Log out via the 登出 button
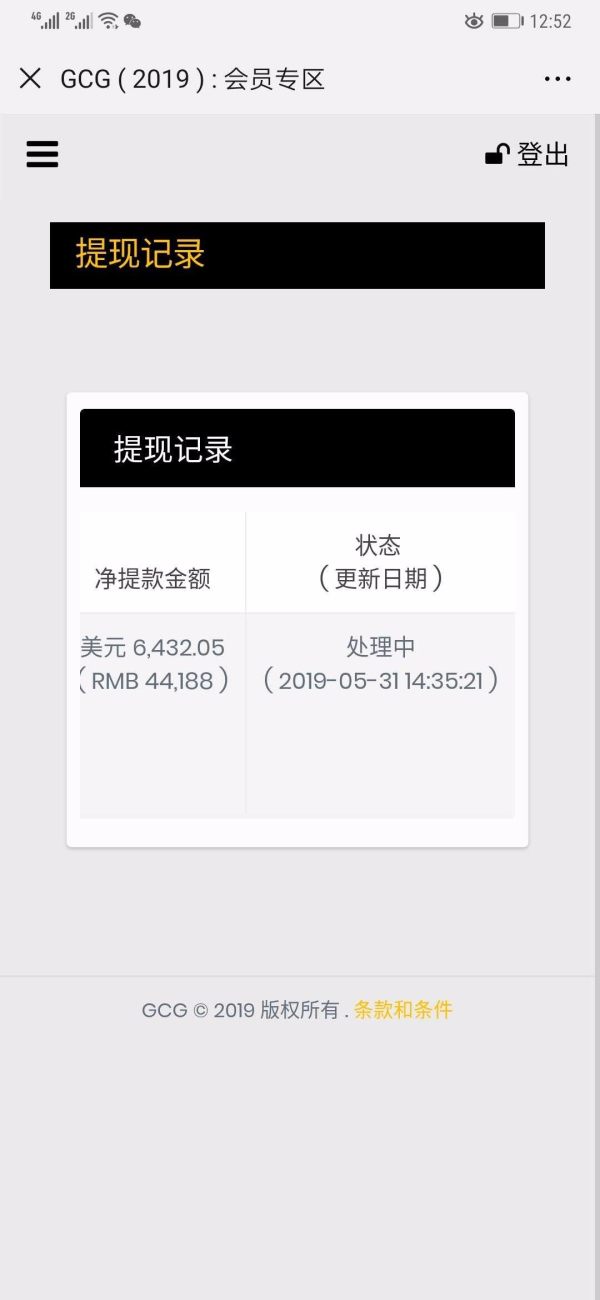 528,154
